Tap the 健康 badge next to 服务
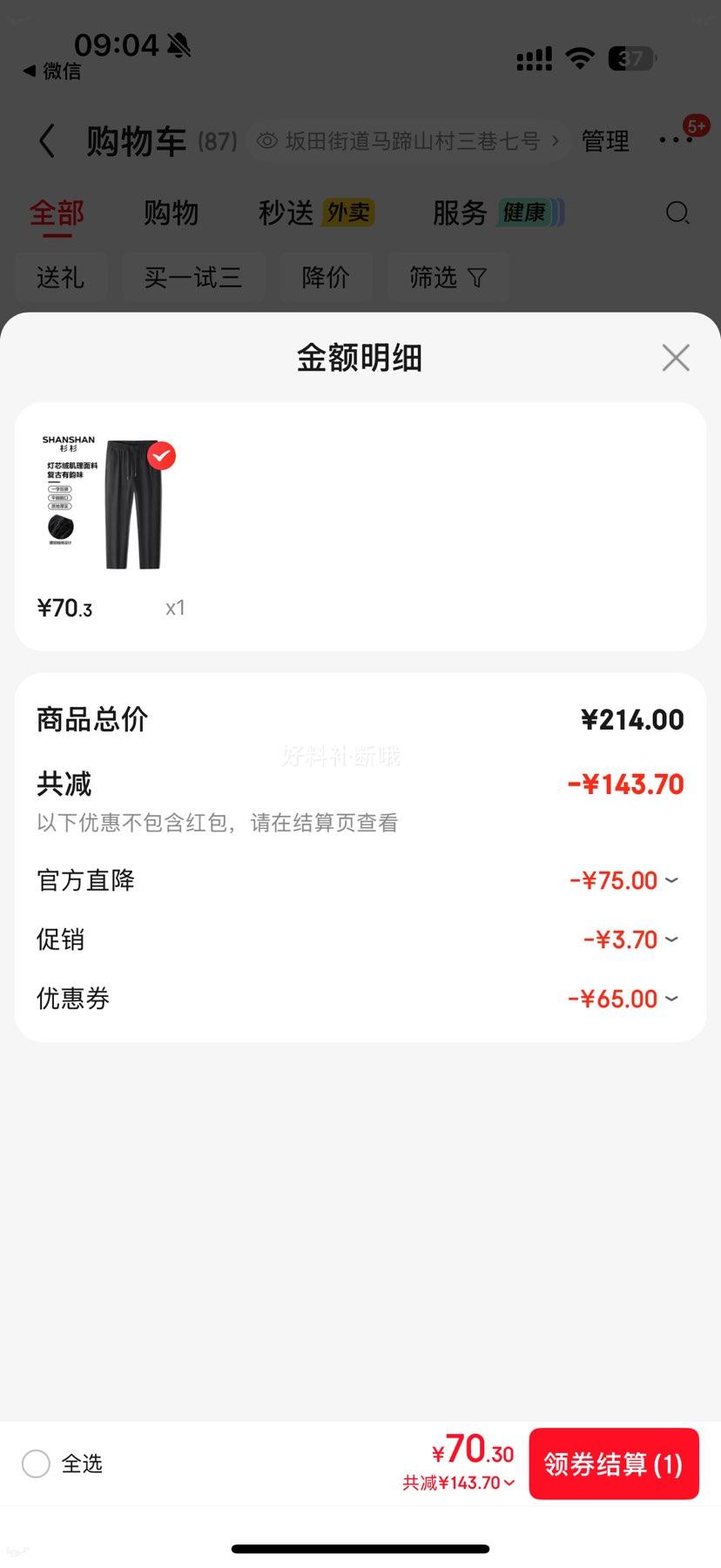721x1568 pixels. pyautogui.click(x=524, y=212)
